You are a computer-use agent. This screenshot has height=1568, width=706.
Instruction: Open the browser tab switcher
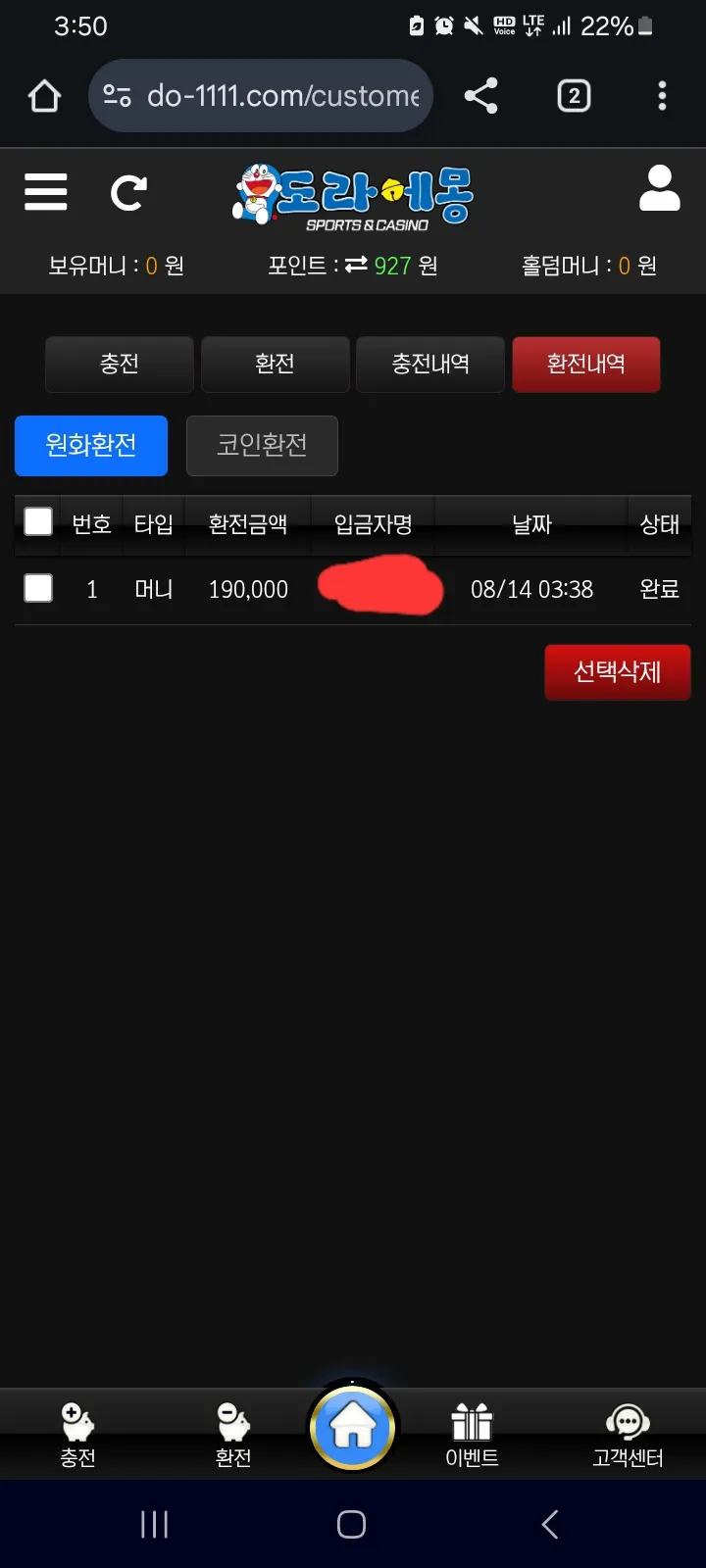tap(574, 96)
